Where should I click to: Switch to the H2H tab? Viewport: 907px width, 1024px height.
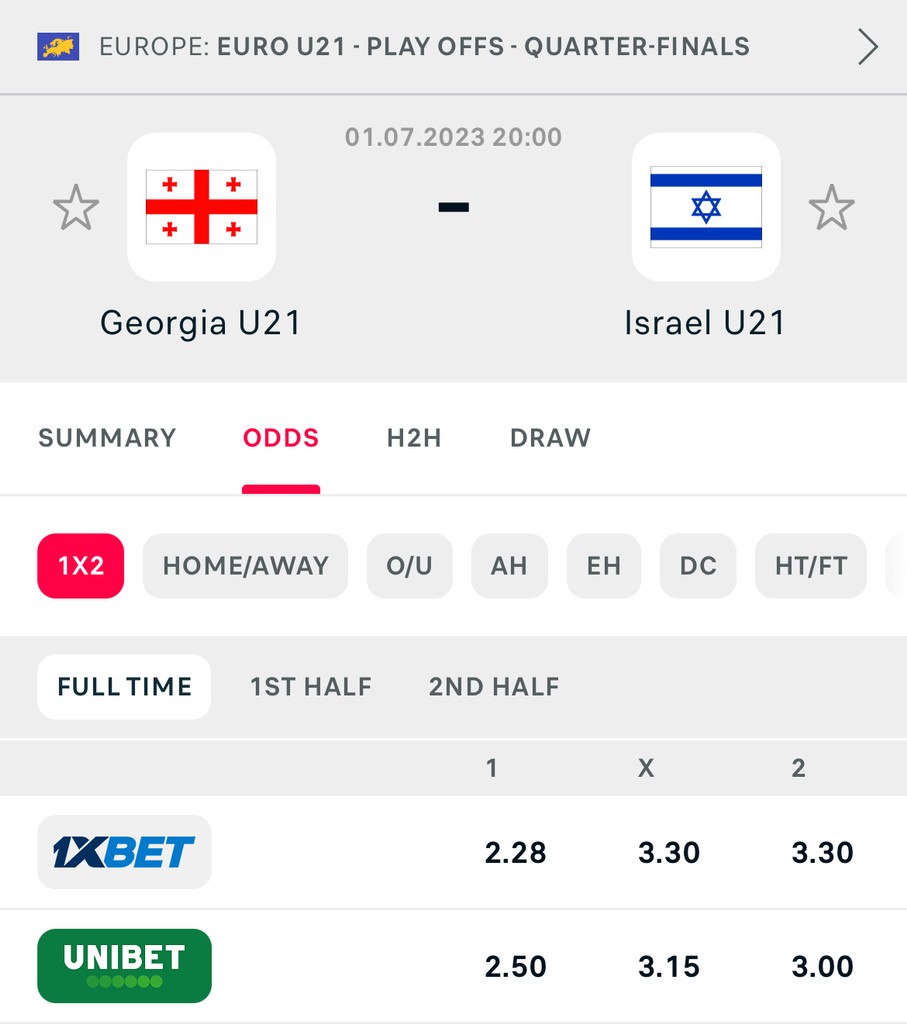pyautogui.click(x=414, y=438)
